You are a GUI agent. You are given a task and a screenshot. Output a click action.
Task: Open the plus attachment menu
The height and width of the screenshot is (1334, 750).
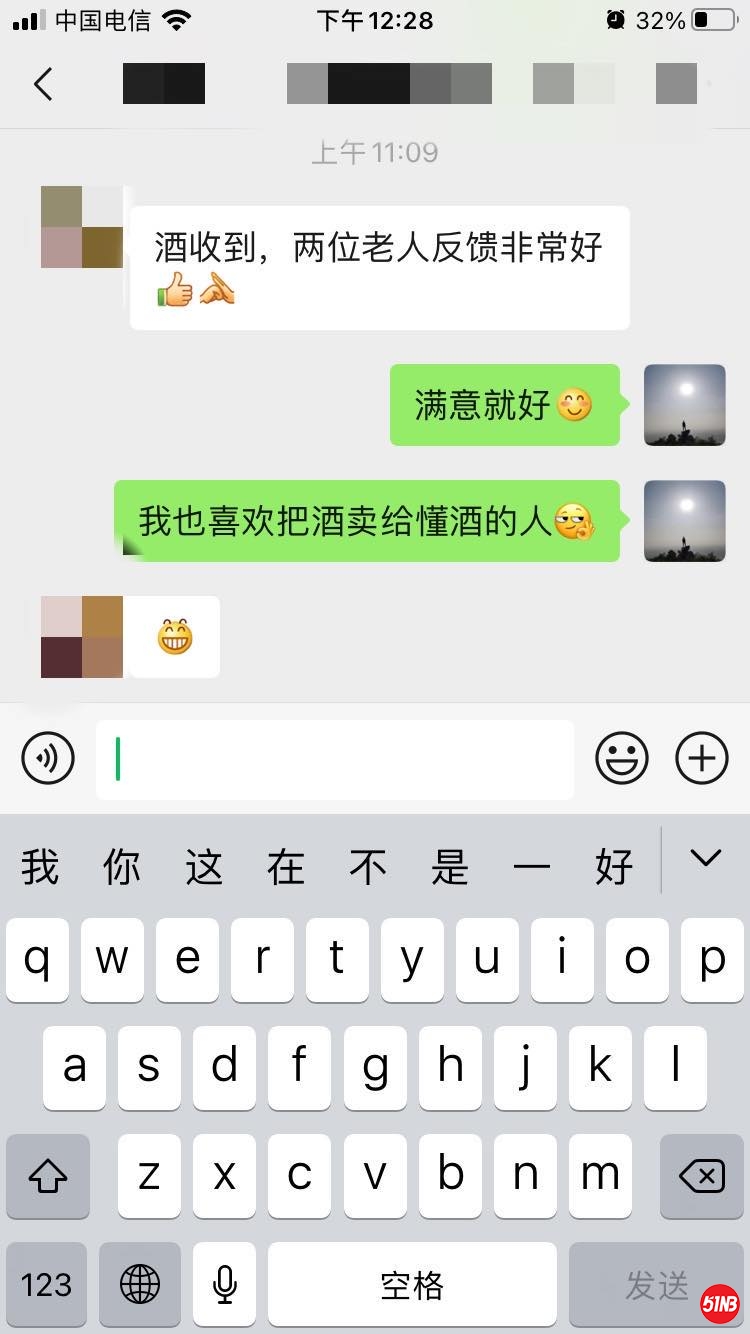702,758
